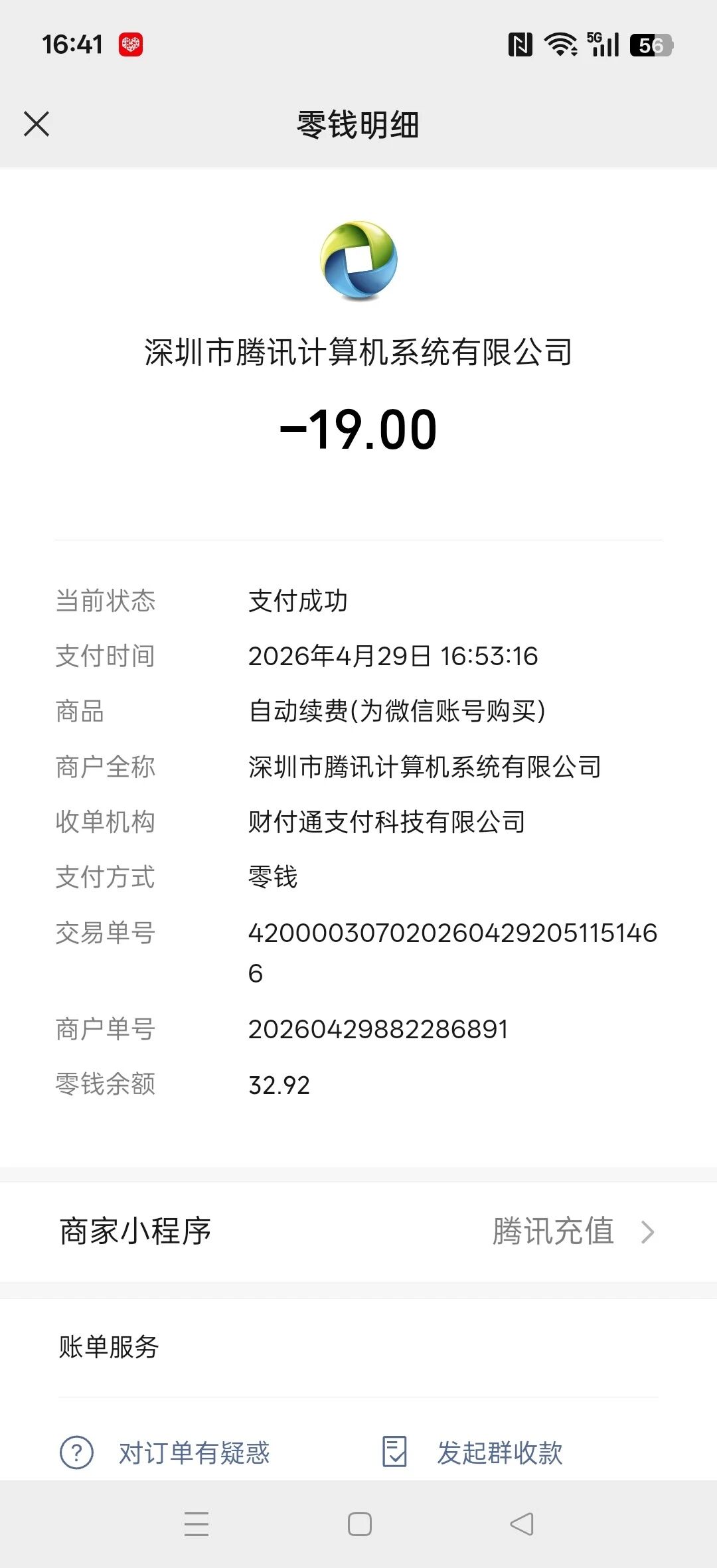Close the 零钱明细 page
The width and height of the screenshot is (717, 1568).
[37, 124]
